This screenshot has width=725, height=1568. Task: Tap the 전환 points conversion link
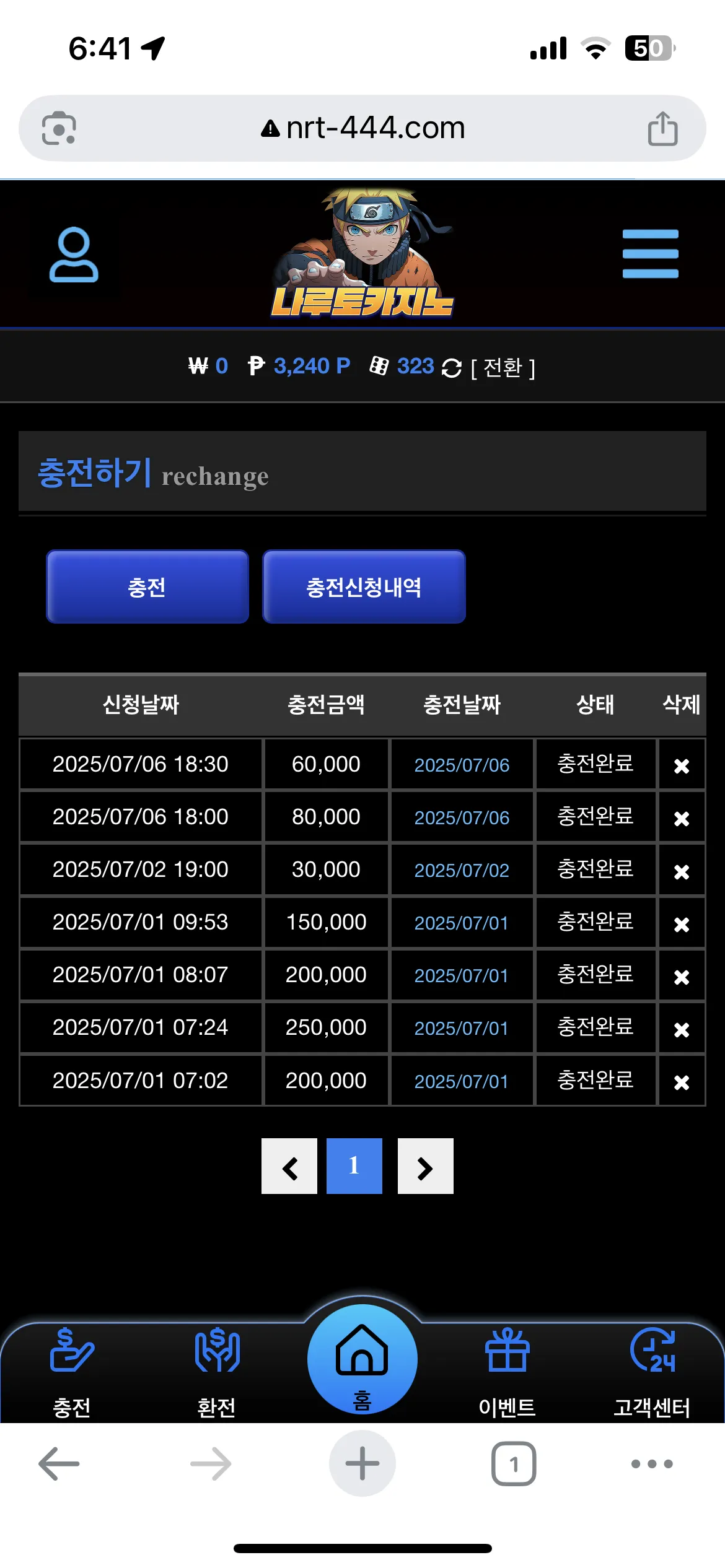pos(503,368)
